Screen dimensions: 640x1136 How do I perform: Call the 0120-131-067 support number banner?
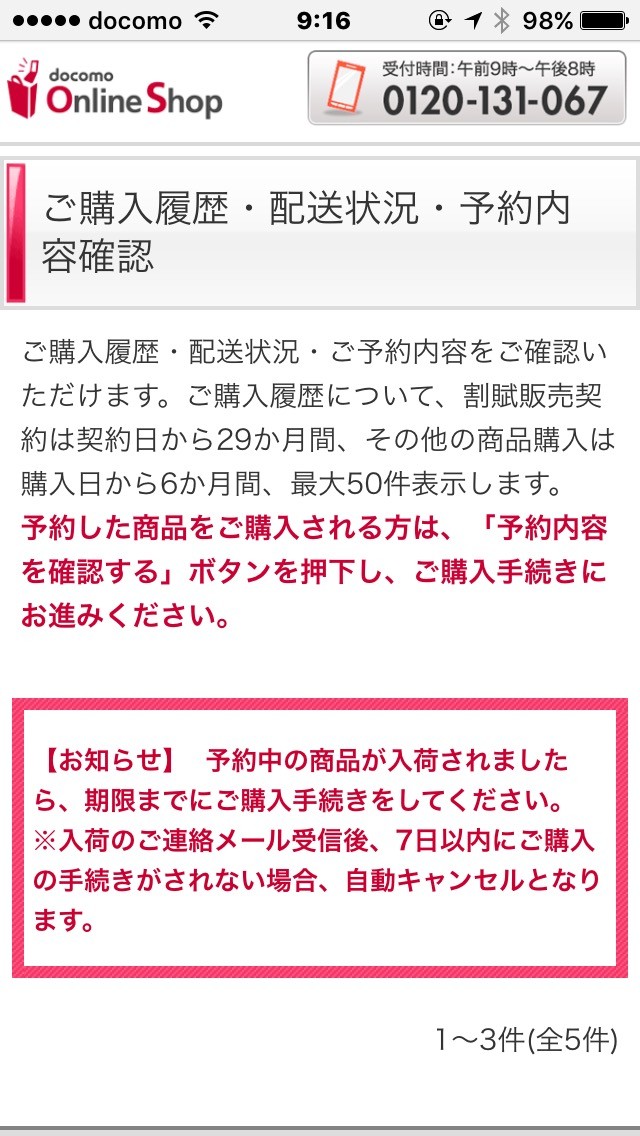click(467, 88)
